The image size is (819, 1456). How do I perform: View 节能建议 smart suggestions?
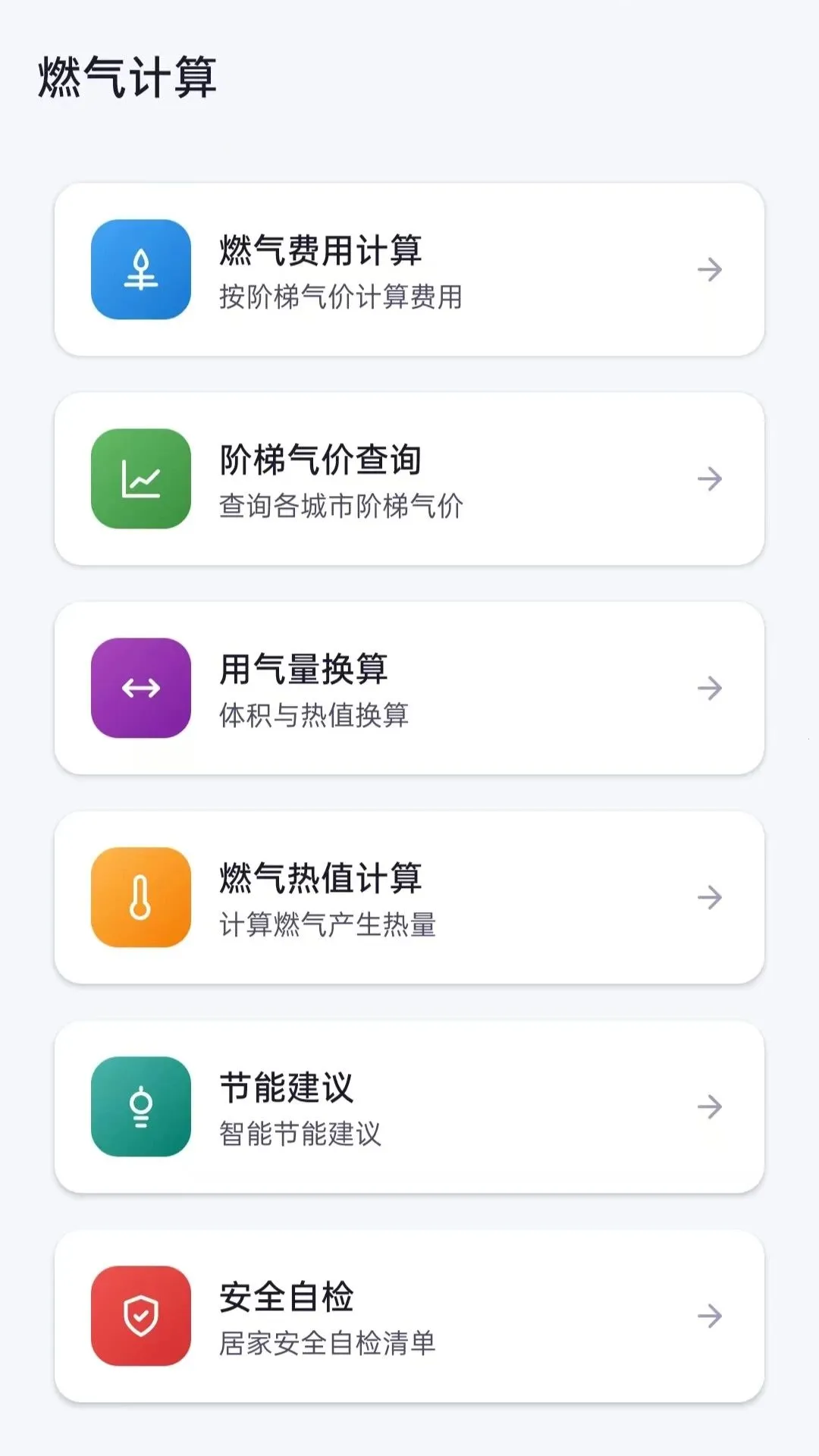click(409, 1106)
